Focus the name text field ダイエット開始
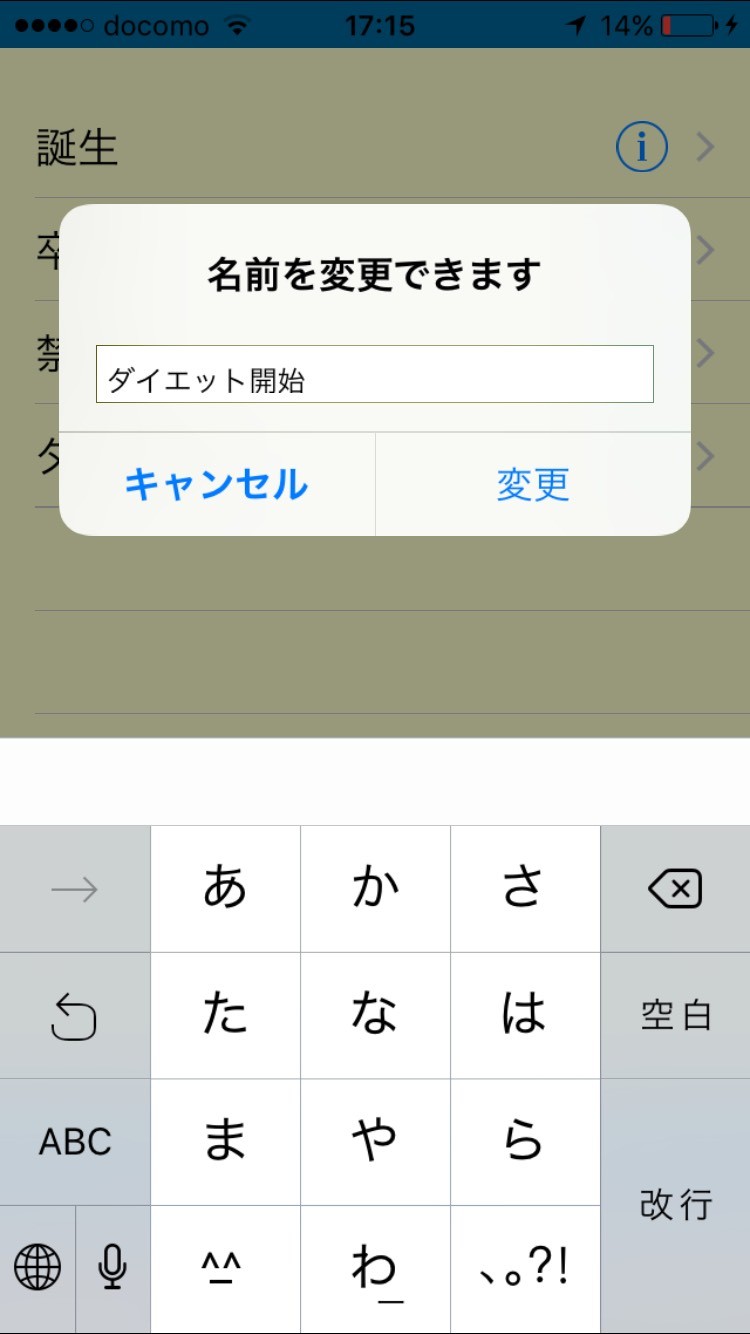The height and width of the screenshot is (1334, 750). [375, 375]
